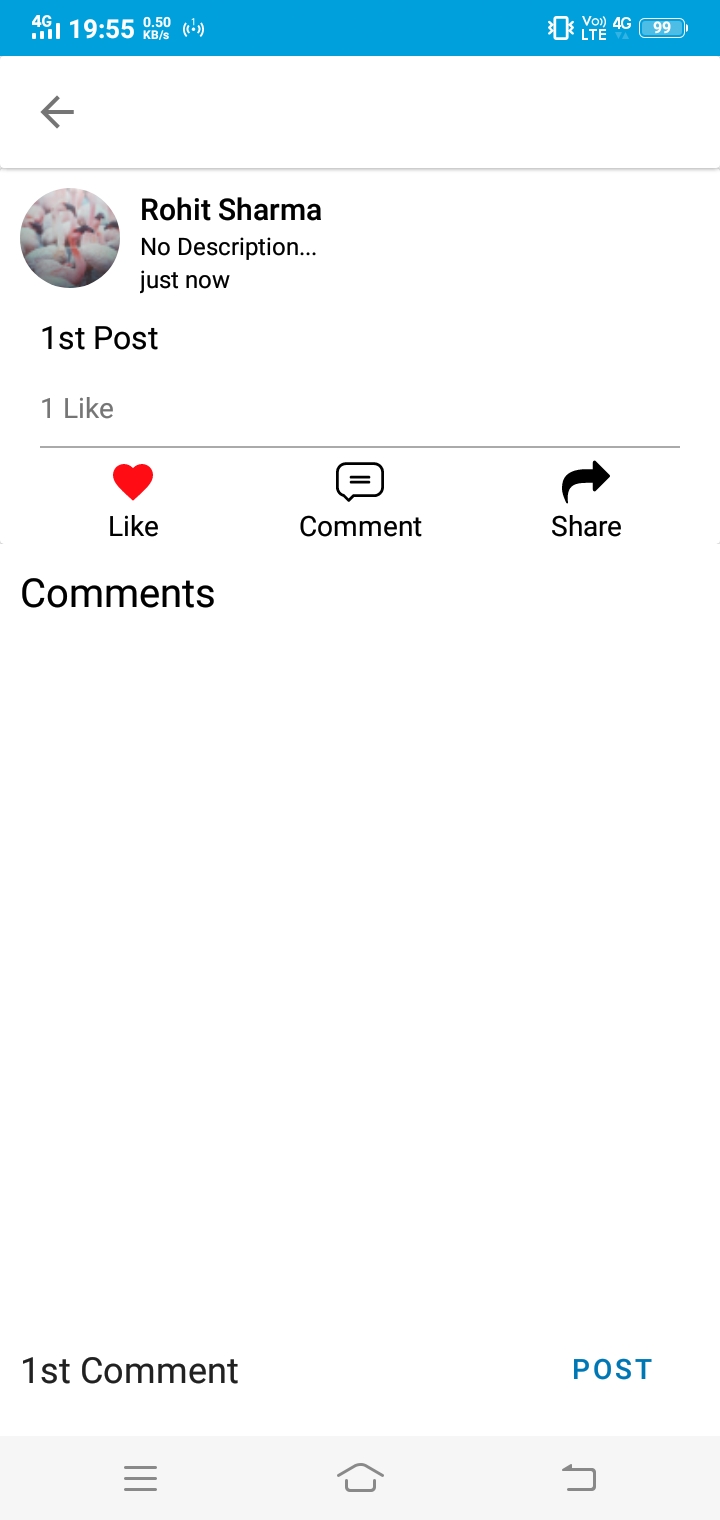
Task: Go back using the top arrow
Action: pos(57,112)
